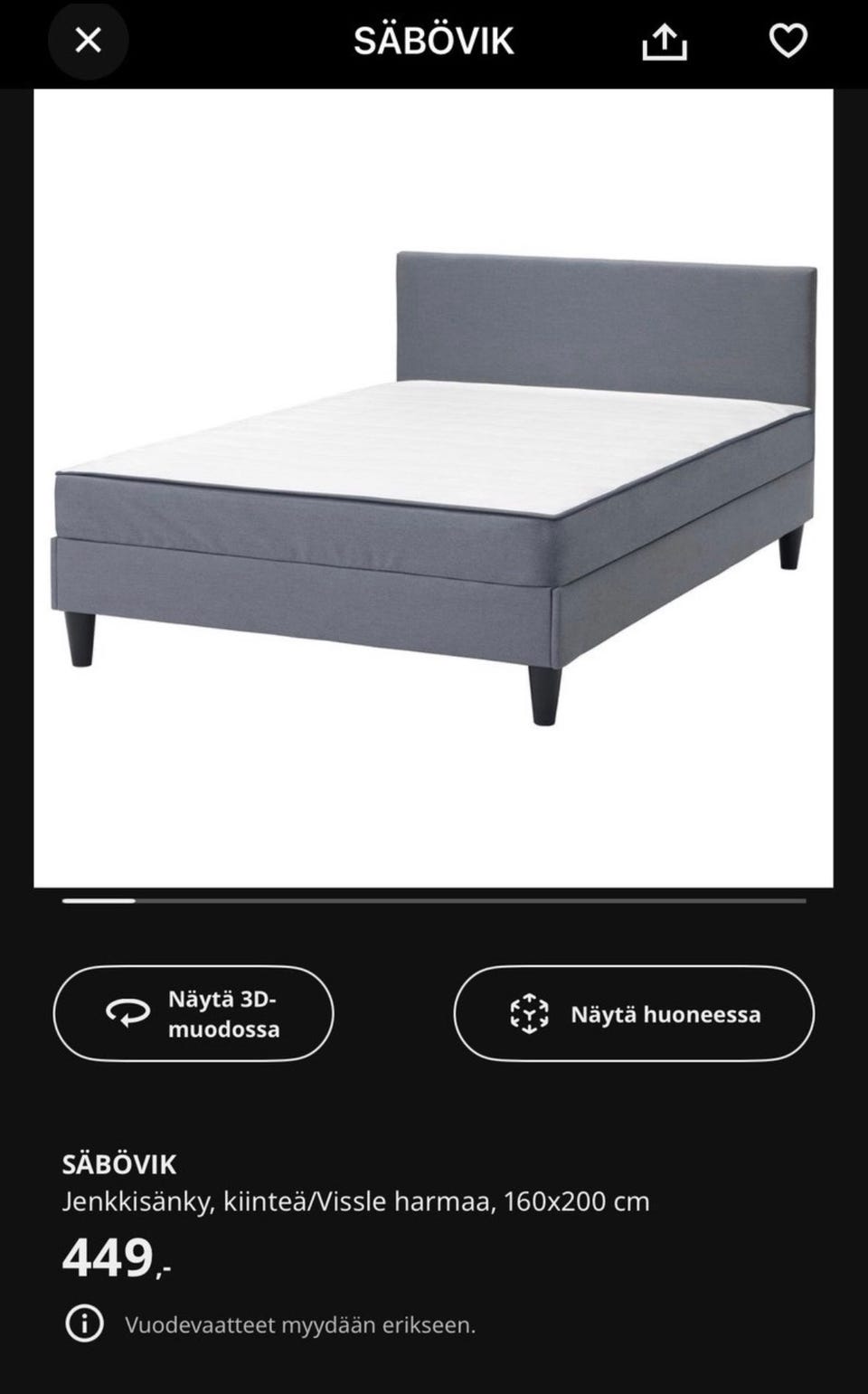Image resolution: width=868 pixels, height=1394 pixels.
Task: Select Näytä huoneessa to view in room
Action: (634, 1013)
